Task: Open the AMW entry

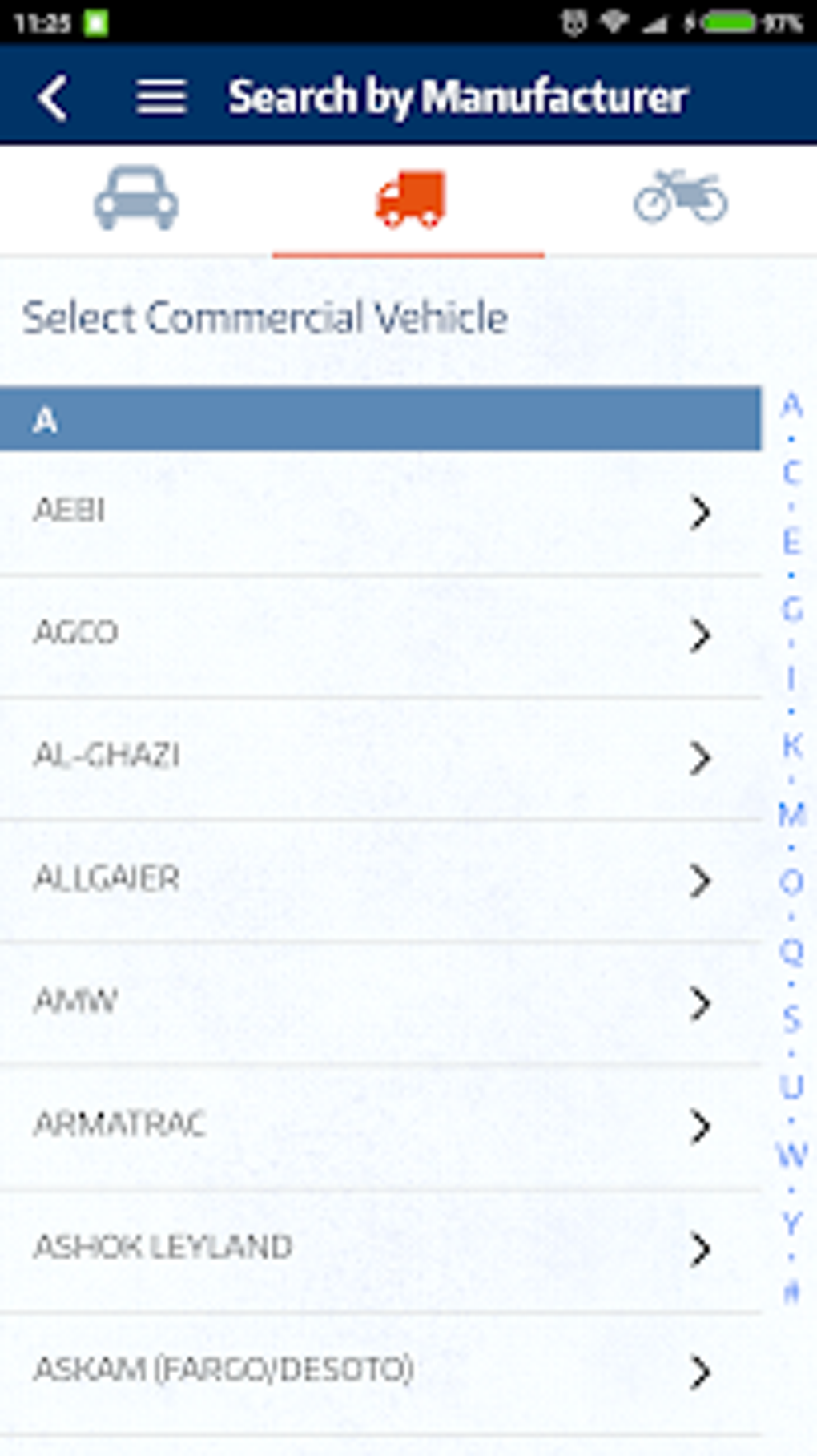Action: coord(380,1002)
